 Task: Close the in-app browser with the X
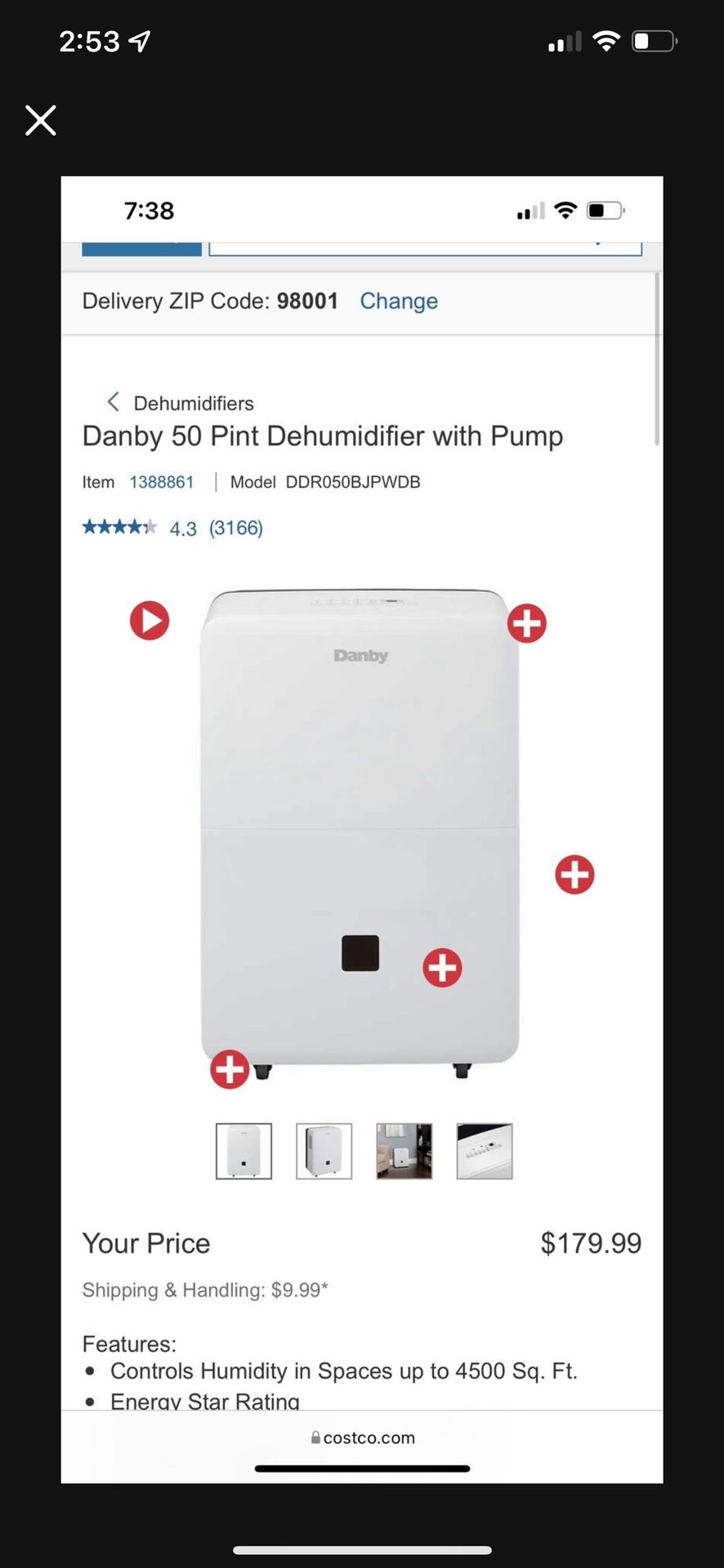39,120
